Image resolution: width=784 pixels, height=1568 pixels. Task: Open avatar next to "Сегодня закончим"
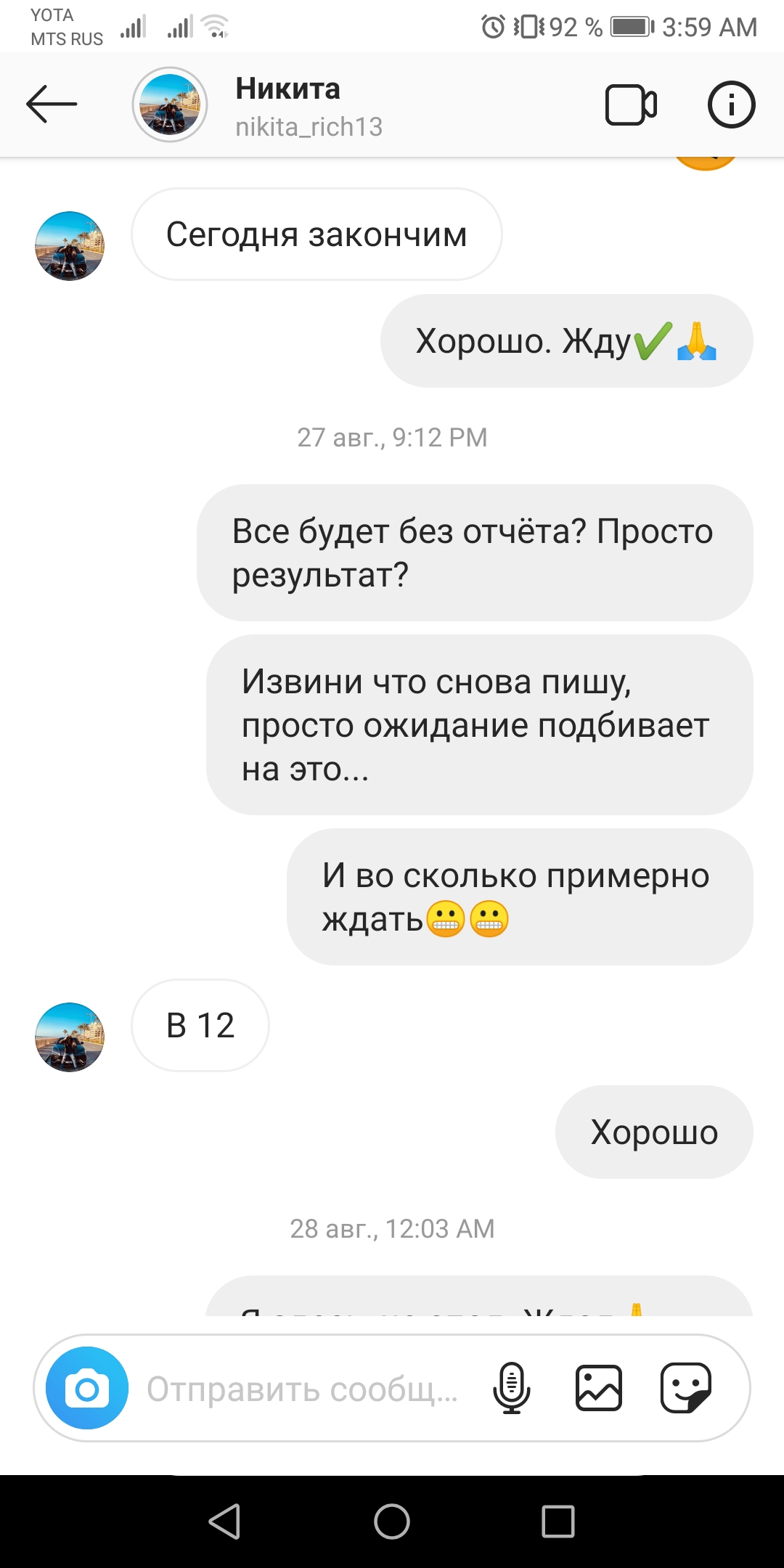(70, 246)
